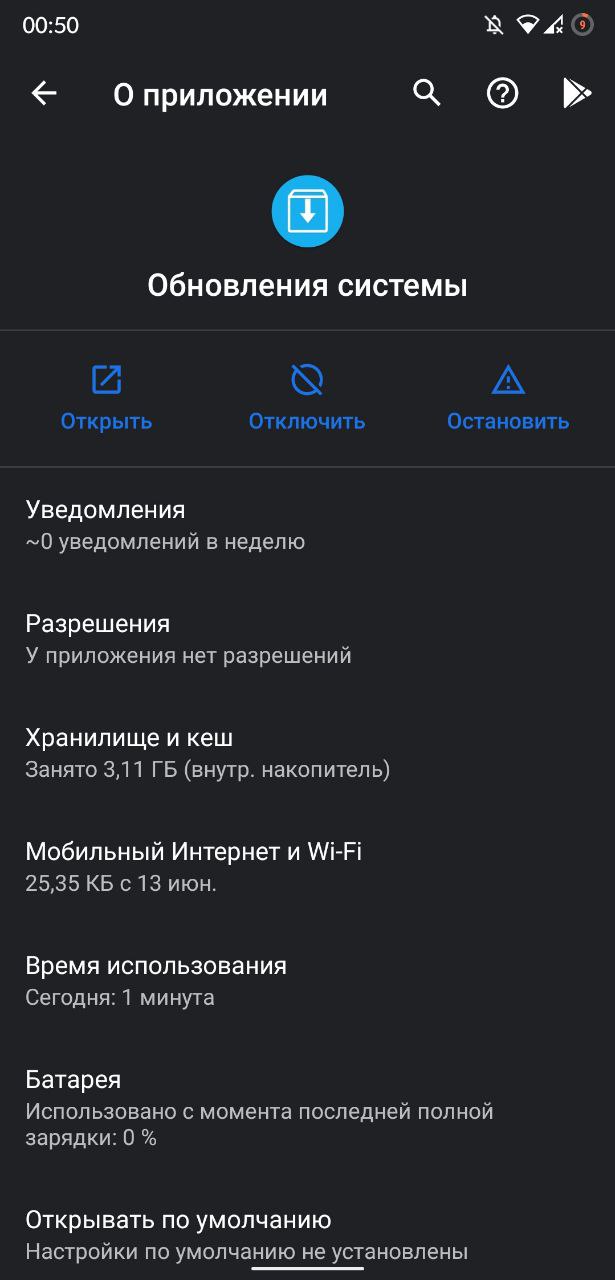Tap Открыть to launch the app

click(106, 398)
